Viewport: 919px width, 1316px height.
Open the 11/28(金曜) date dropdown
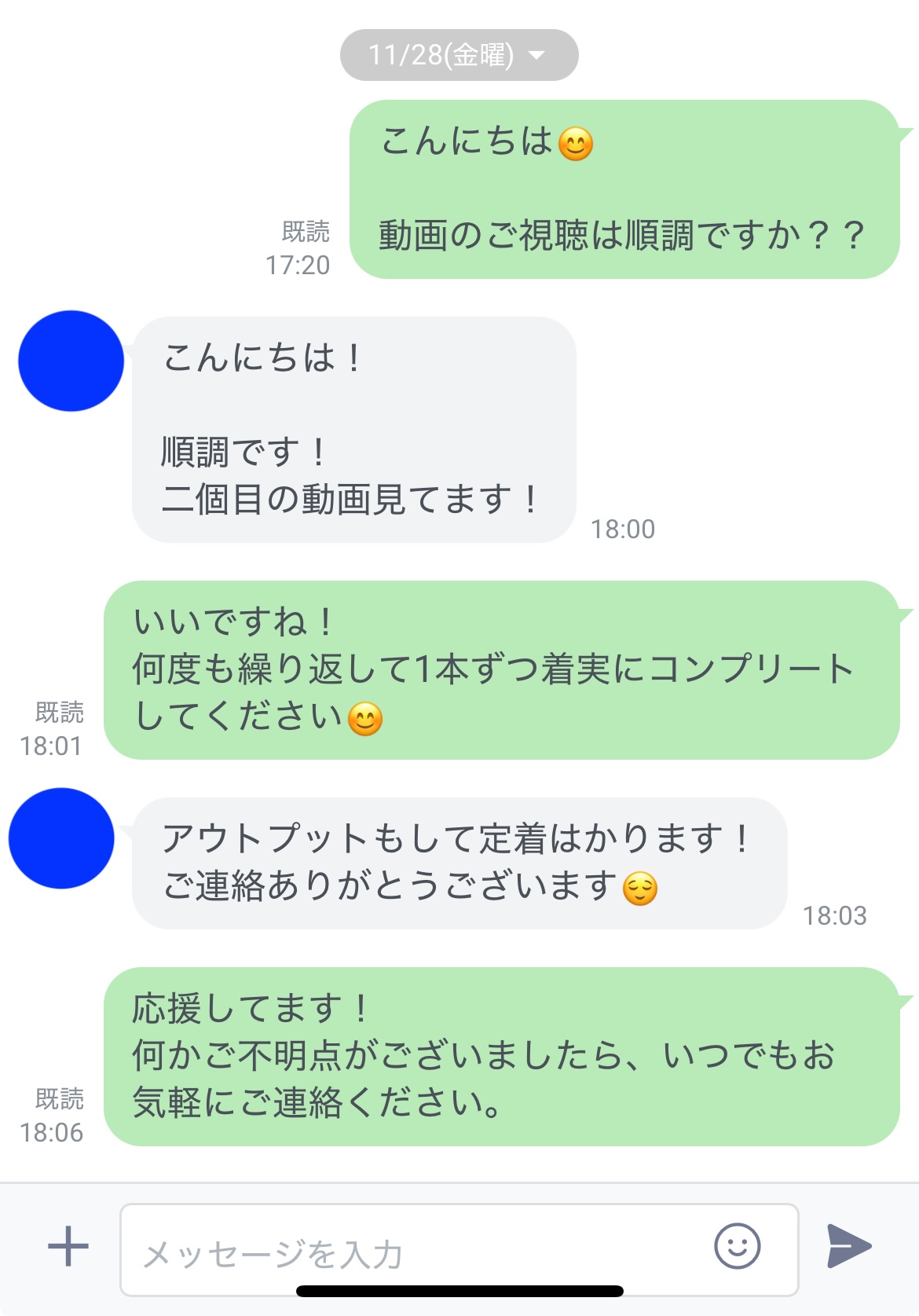point(459,55)
